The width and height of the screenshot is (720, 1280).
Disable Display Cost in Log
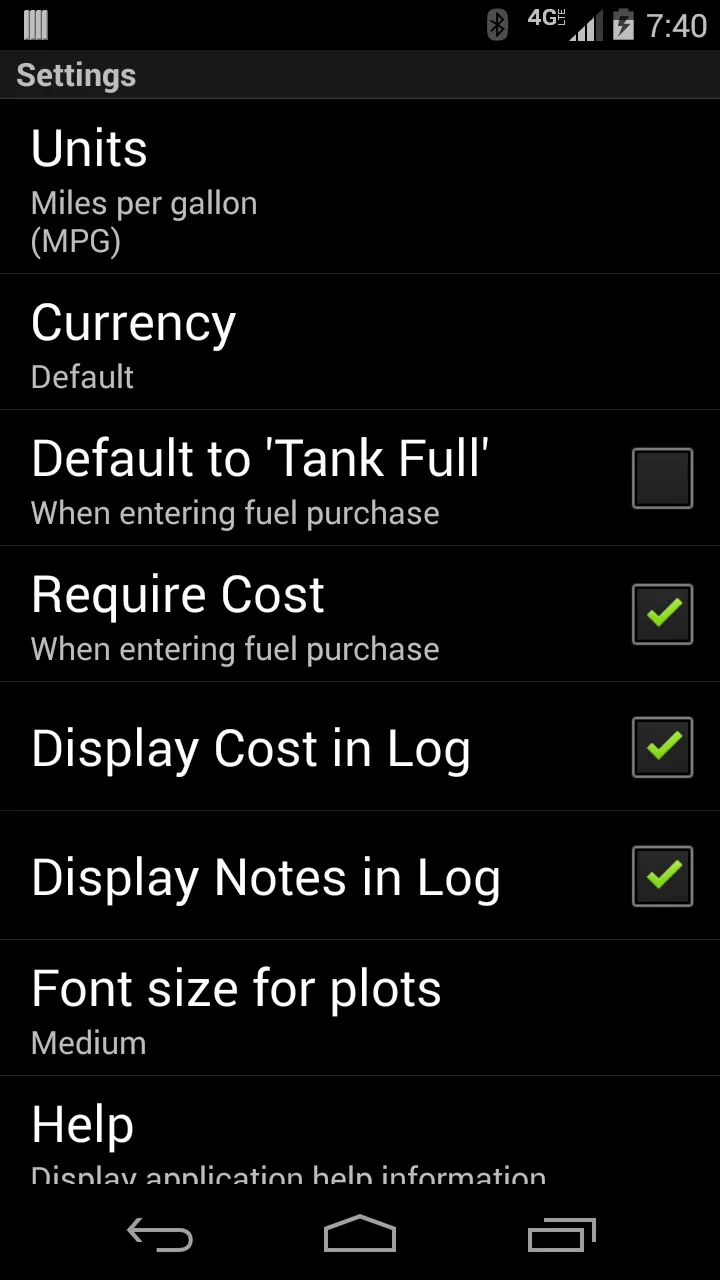click(x=662, y=747)
